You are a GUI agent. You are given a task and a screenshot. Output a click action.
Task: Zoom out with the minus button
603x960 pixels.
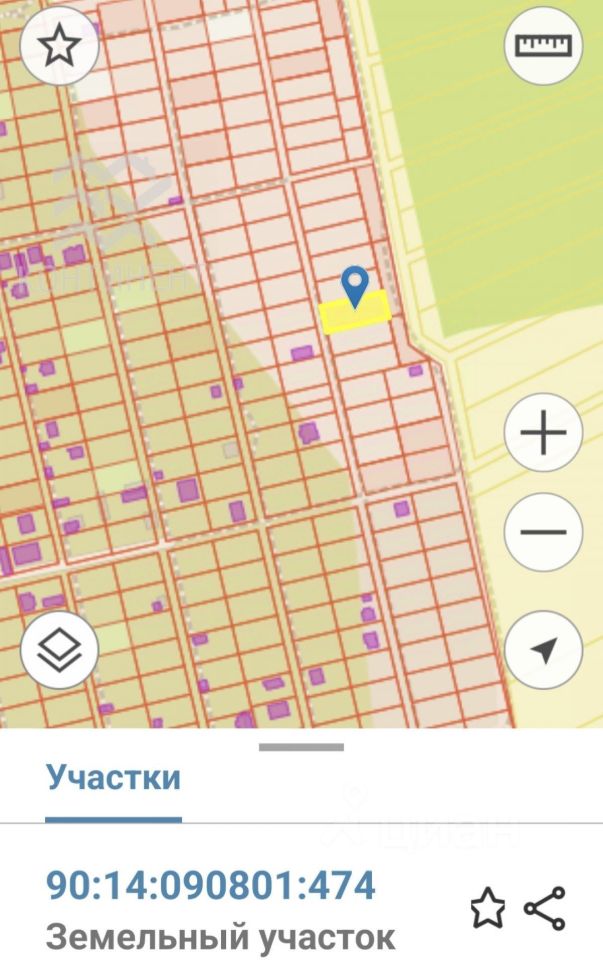click(543, 531)
